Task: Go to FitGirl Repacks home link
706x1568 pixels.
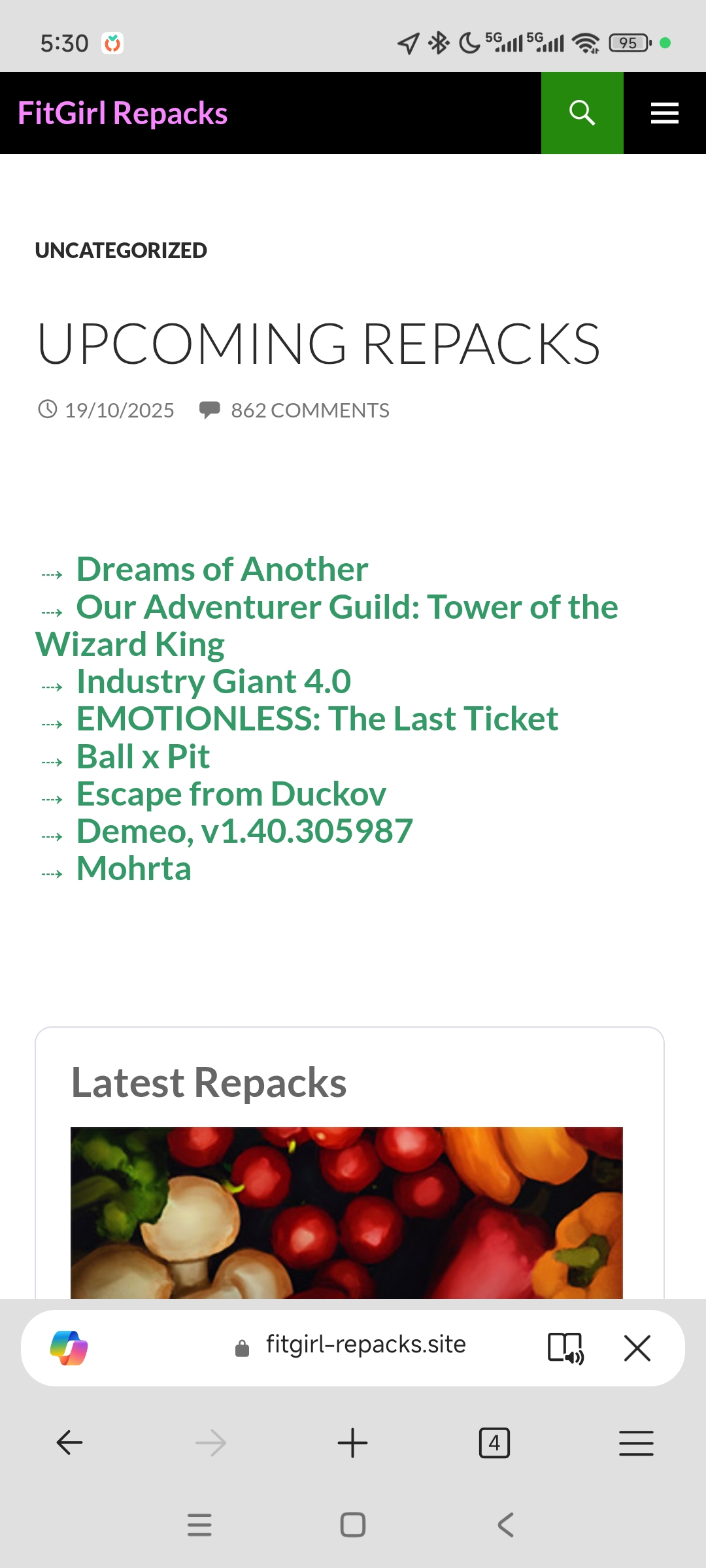Action: pos(123,113)
